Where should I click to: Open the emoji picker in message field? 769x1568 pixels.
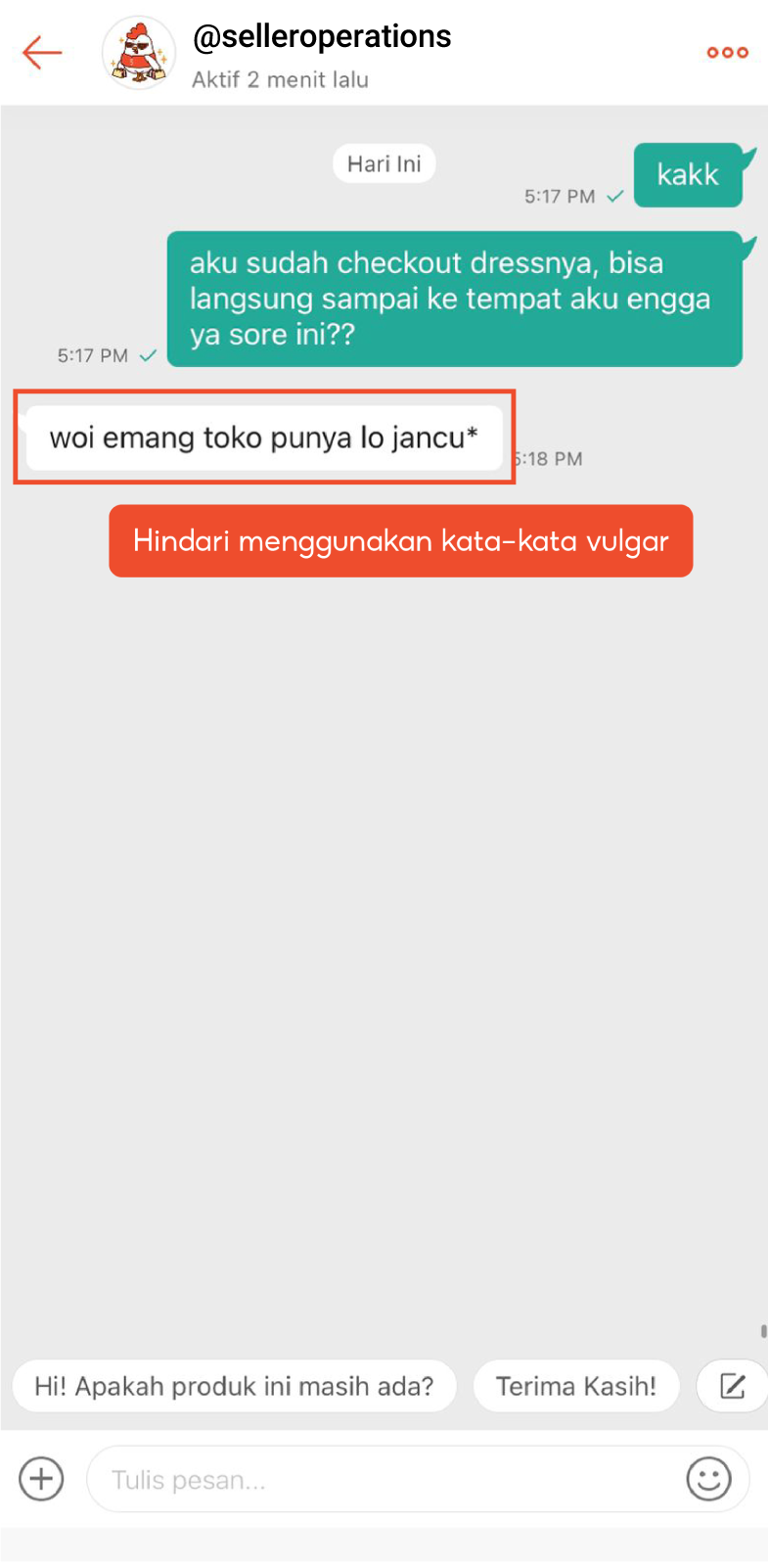click(711, 1479)
